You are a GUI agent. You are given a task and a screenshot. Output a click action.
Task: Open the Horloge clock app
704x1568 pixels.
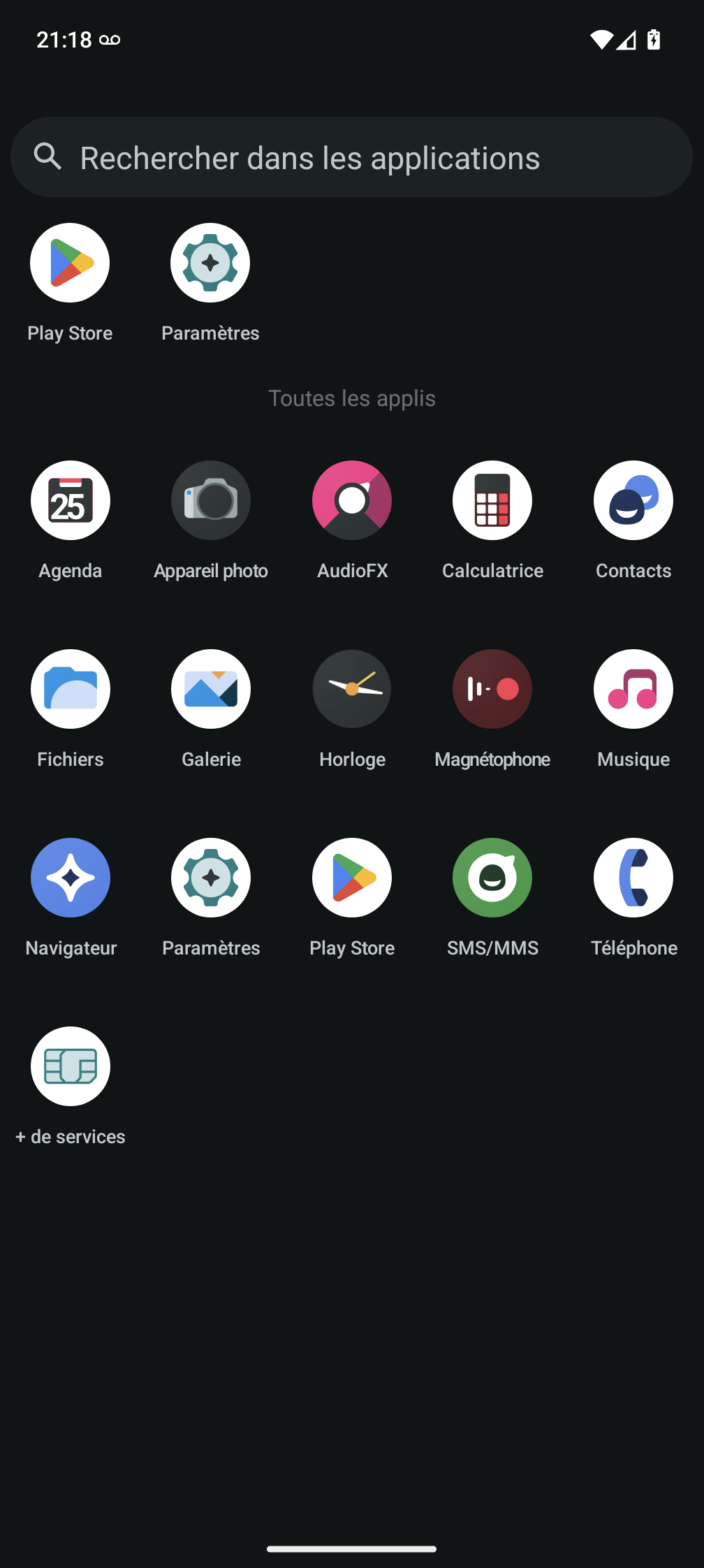[352, 689]
